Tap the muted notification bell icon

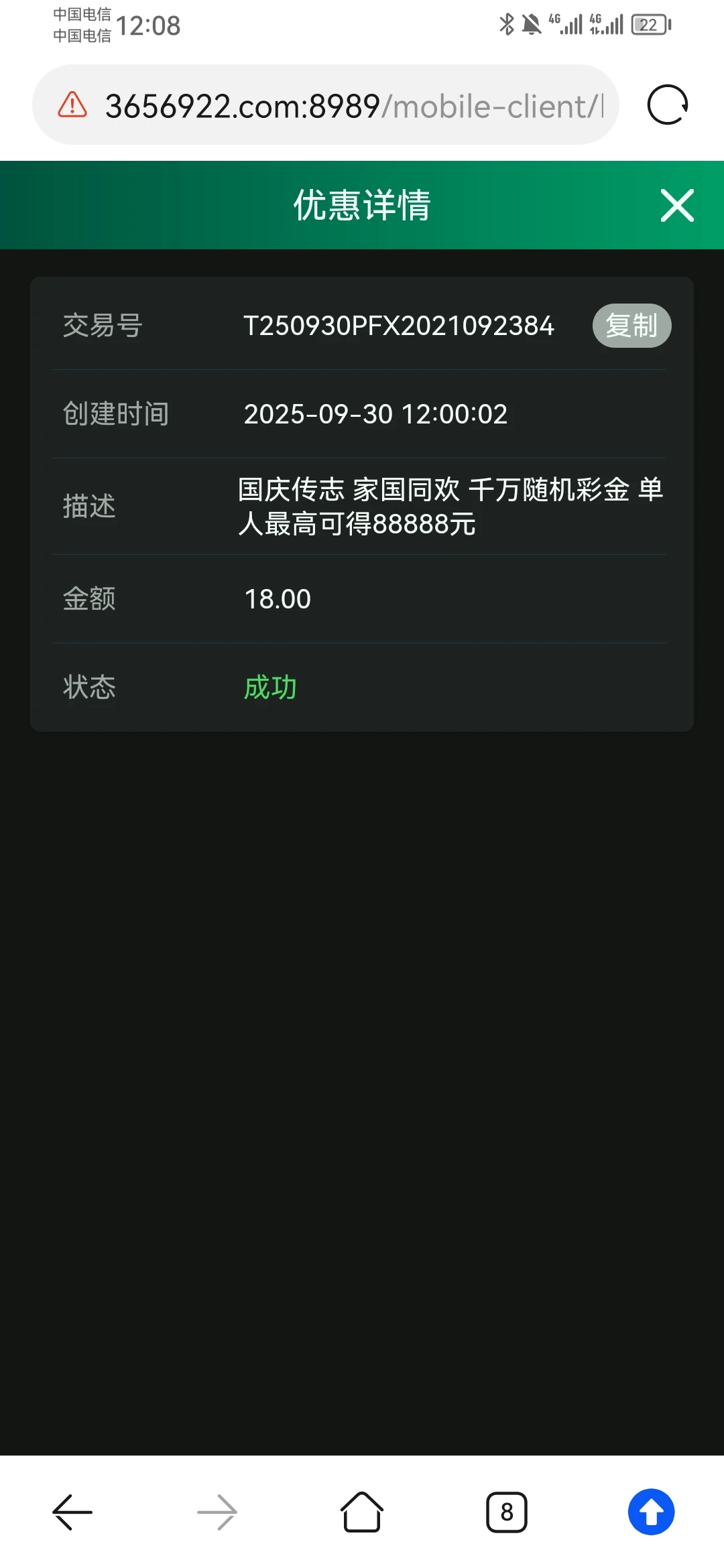click(533, 25)
